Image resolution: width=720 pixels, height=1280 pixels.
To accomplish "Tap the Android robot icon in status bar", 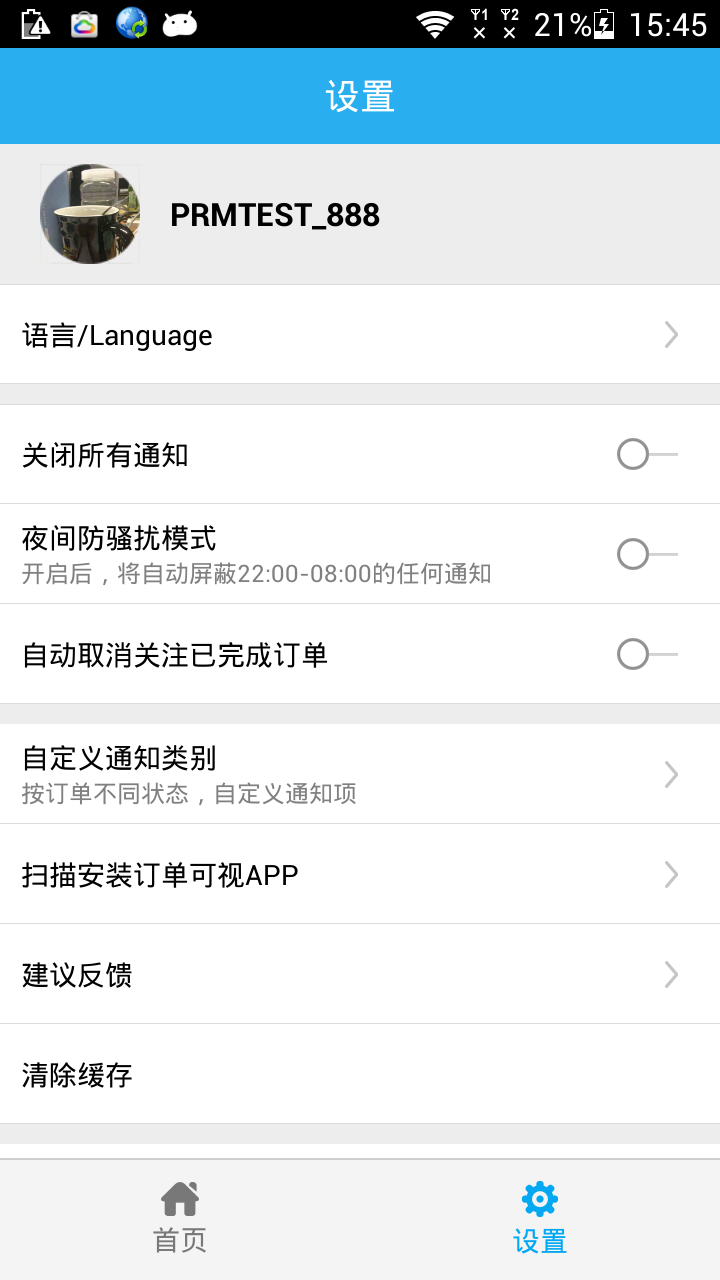I will point(180,23).
